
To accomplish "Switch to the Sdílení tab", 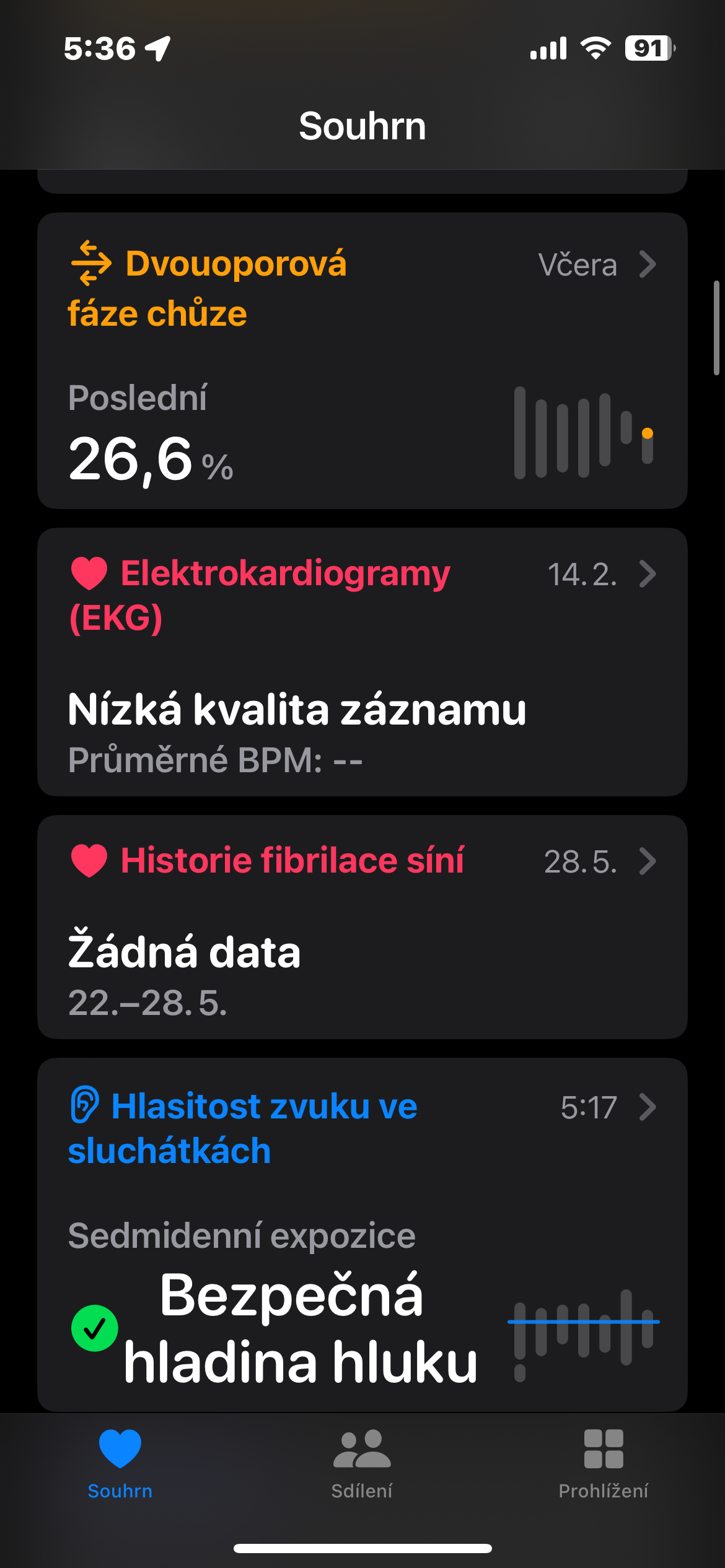I will (362, 1464).
